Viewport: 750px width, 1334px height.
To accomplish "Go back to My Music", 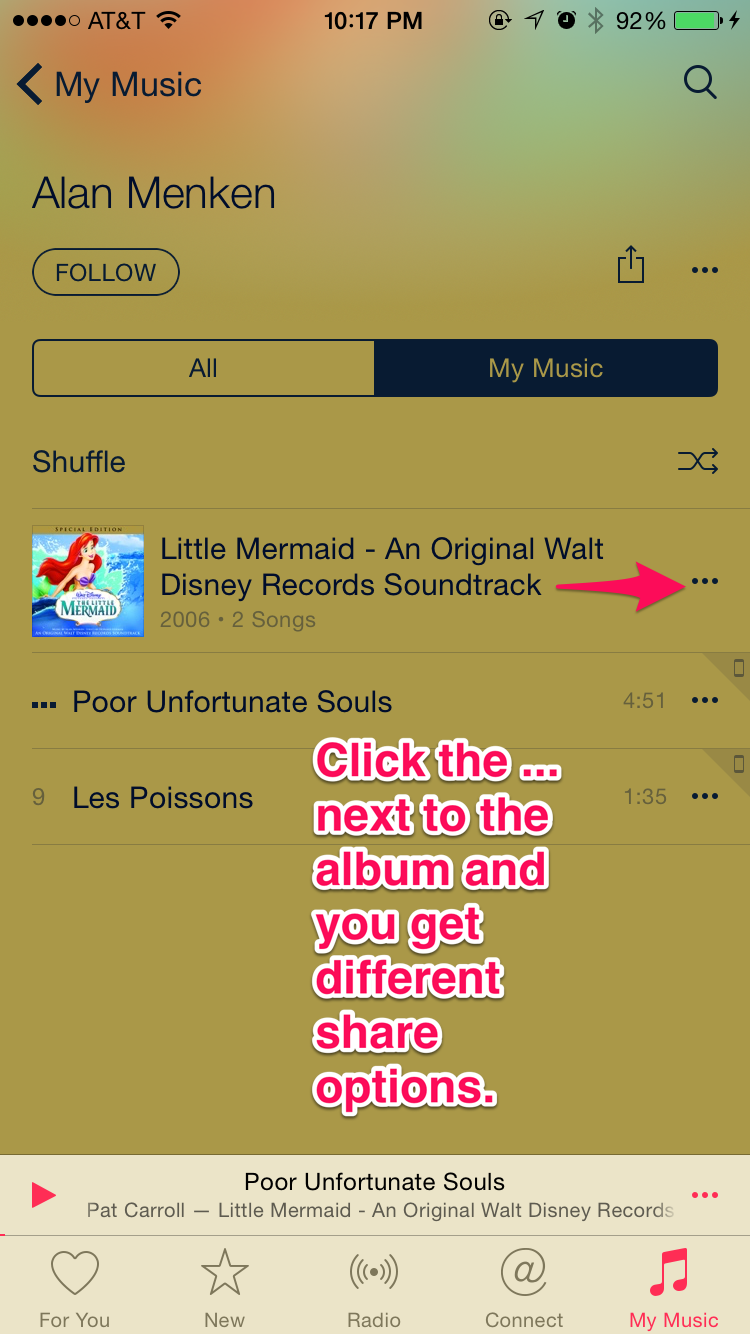I will click(x=108, y=85).
